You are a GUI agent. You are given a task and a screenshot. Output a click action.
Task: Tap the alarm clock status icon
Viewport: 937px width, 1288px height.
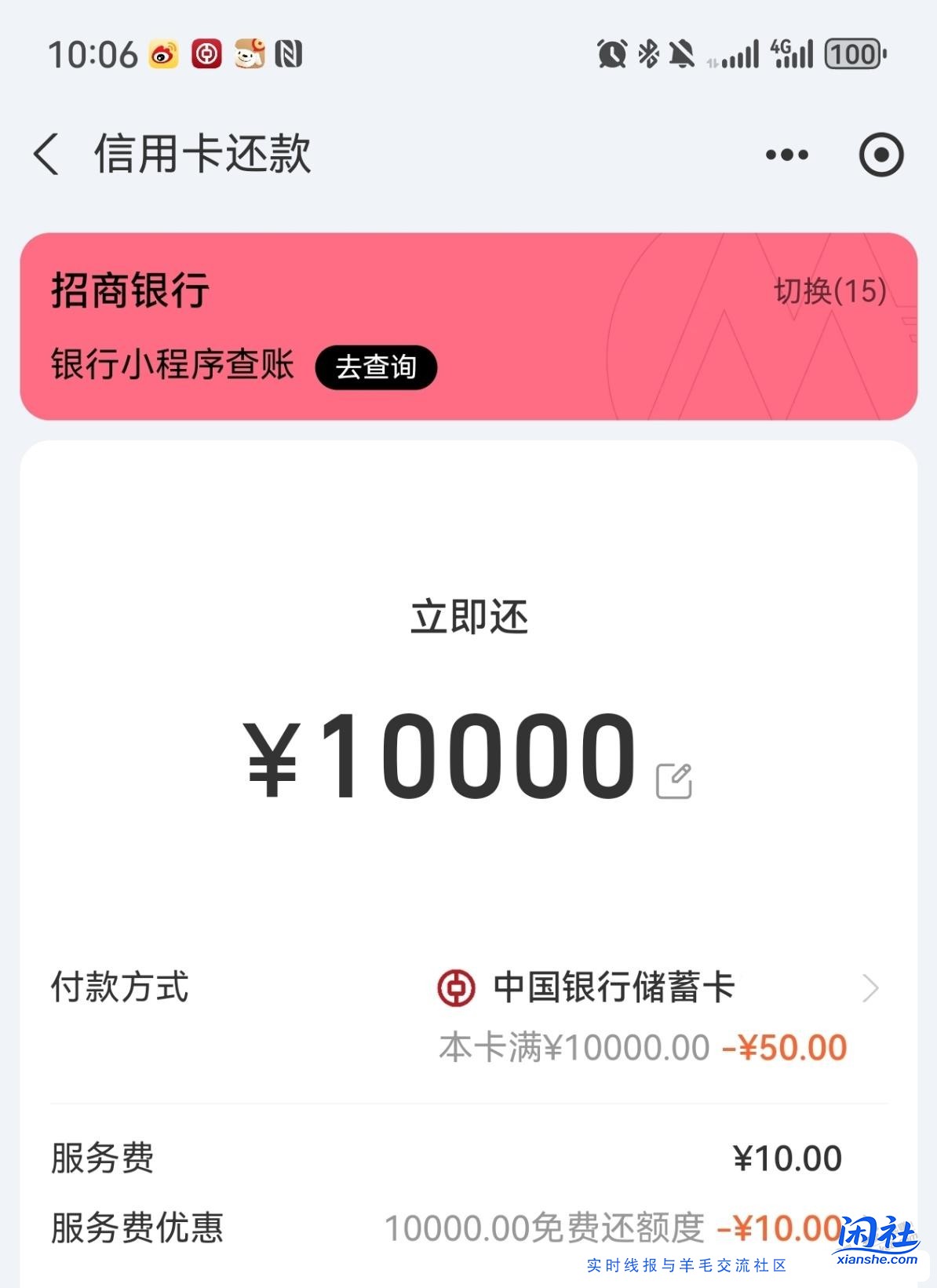click(x=612, y=53)
